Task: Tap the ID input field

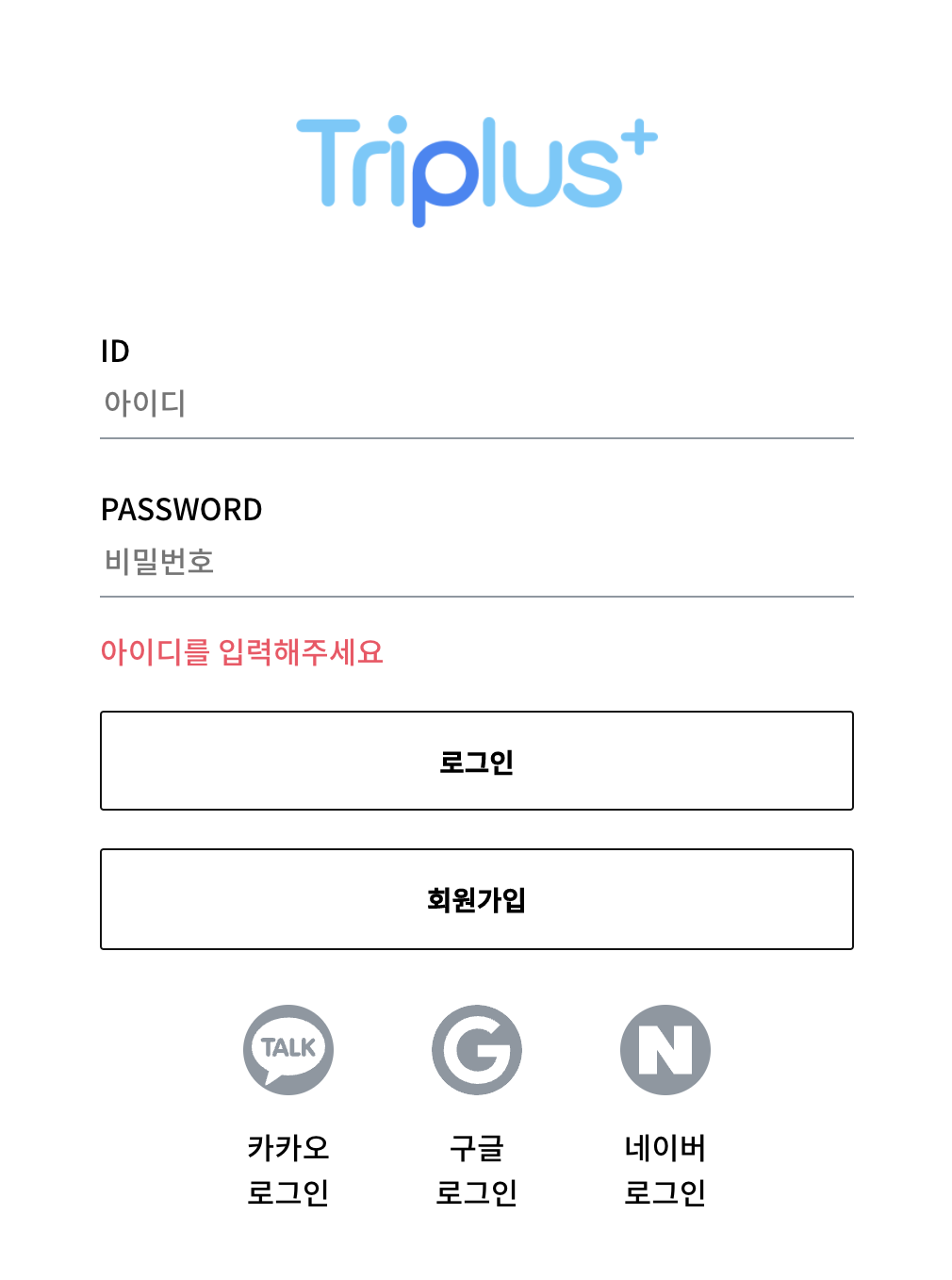Action: 476,403
